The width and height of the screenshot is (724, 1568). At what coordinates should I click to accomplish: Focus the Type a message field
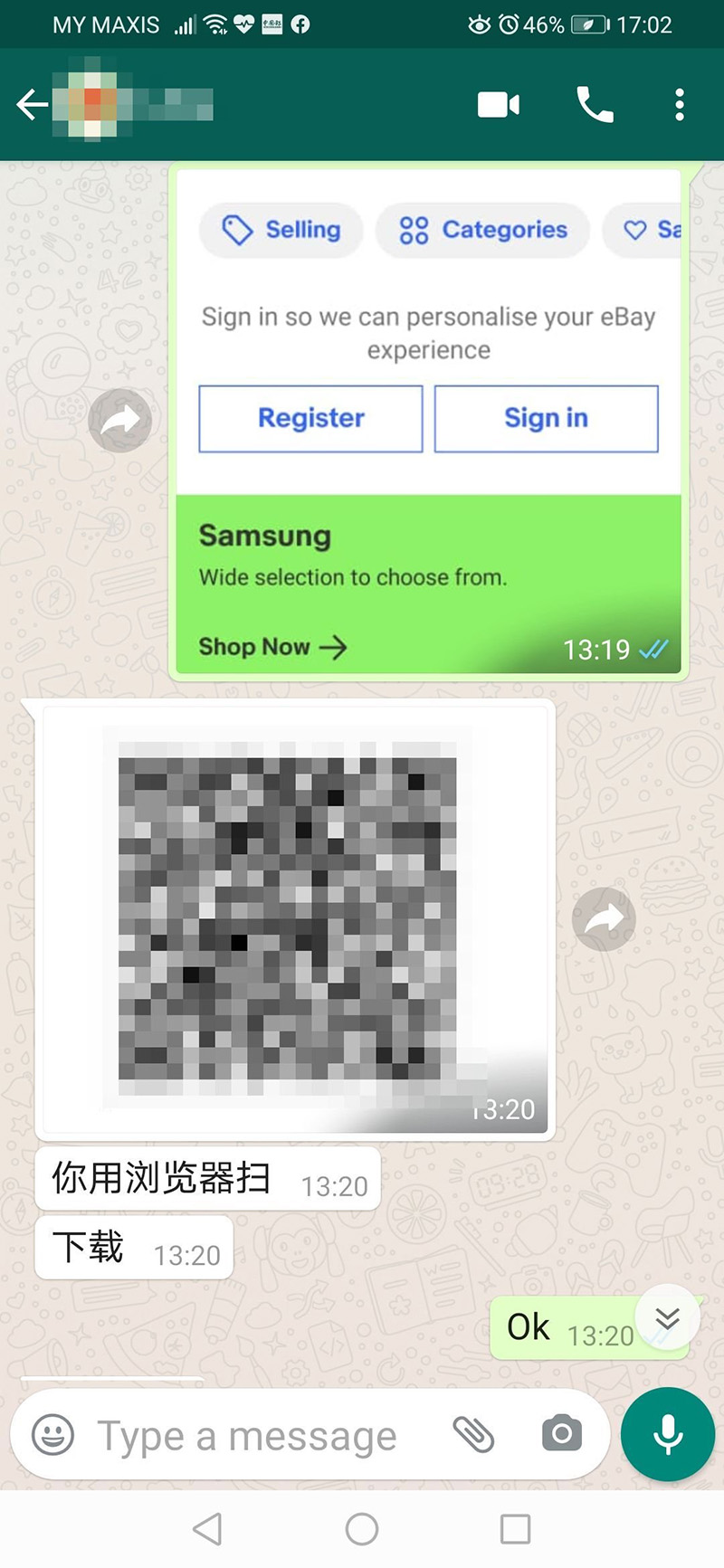(262, 1436)
